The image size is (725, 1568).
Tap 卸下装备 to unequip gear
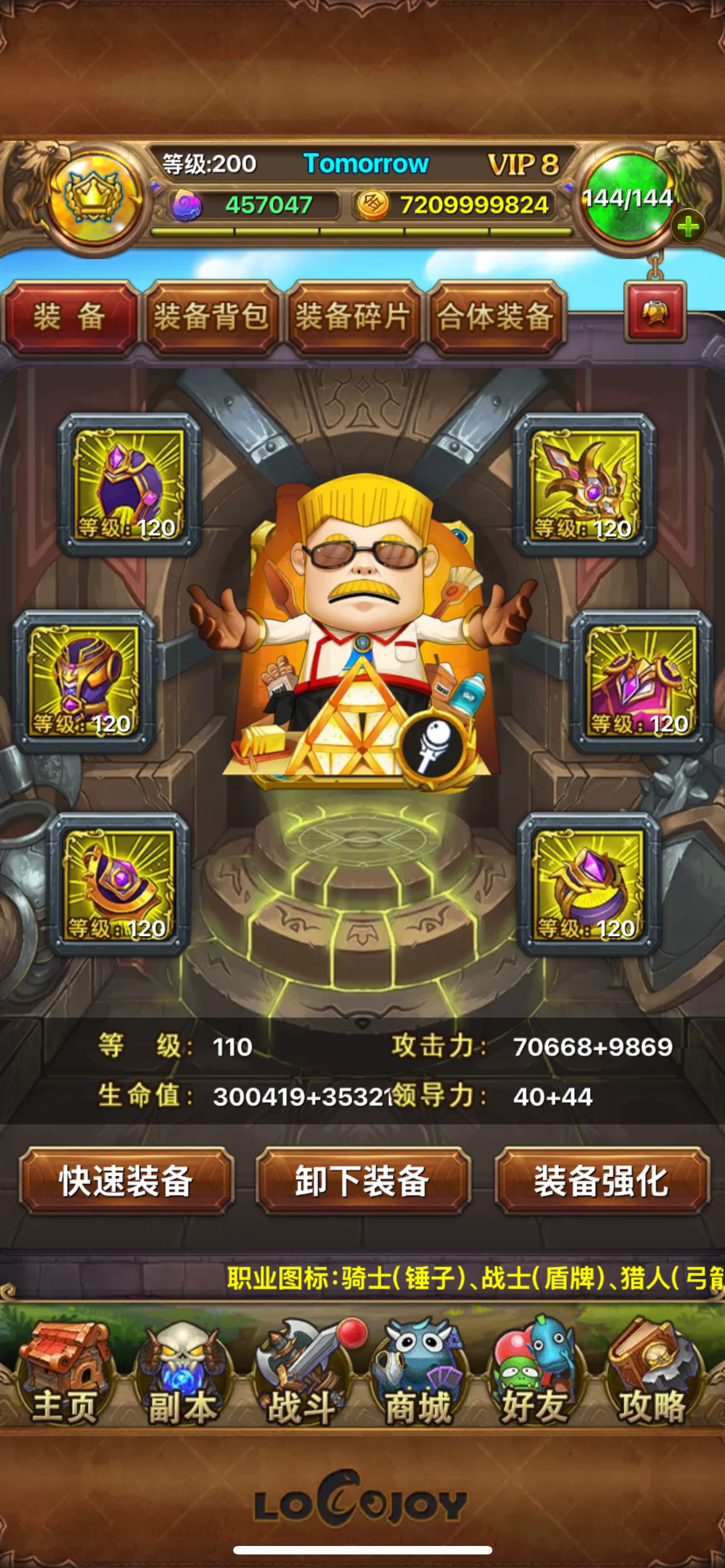[363, 1181]
